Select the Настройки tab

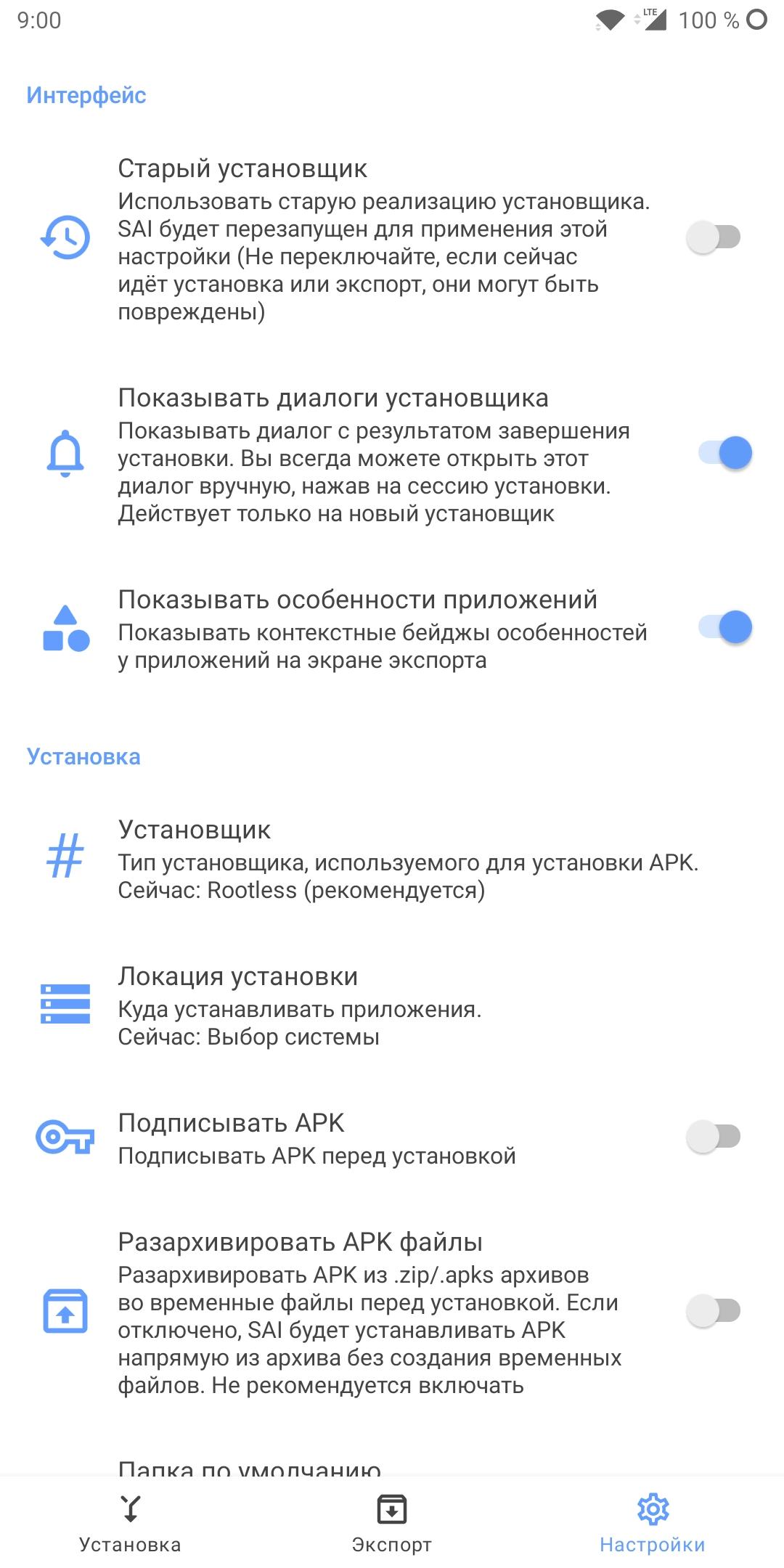pyautogui.click(x=652, y=1523)
